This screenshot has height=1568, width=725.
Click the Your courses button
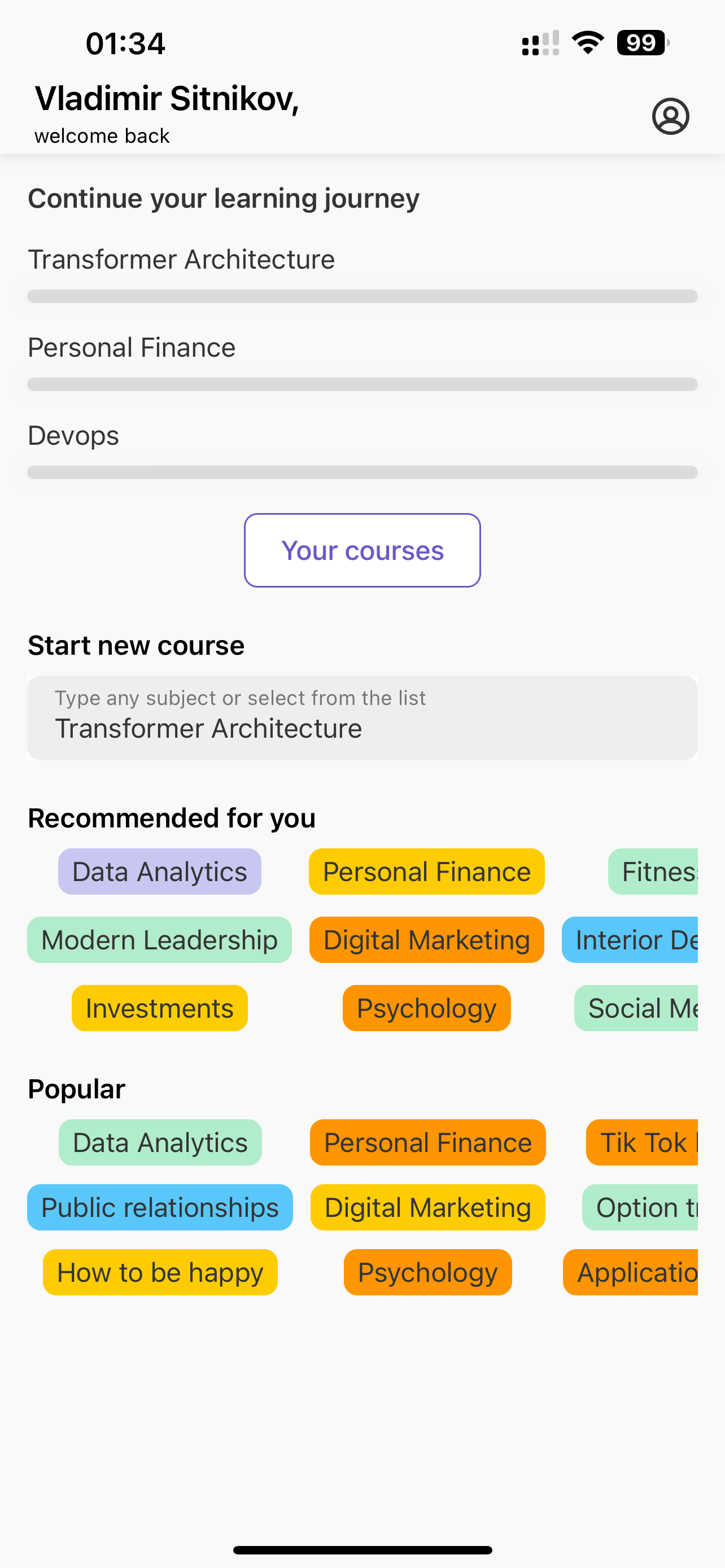pos(362,550)
